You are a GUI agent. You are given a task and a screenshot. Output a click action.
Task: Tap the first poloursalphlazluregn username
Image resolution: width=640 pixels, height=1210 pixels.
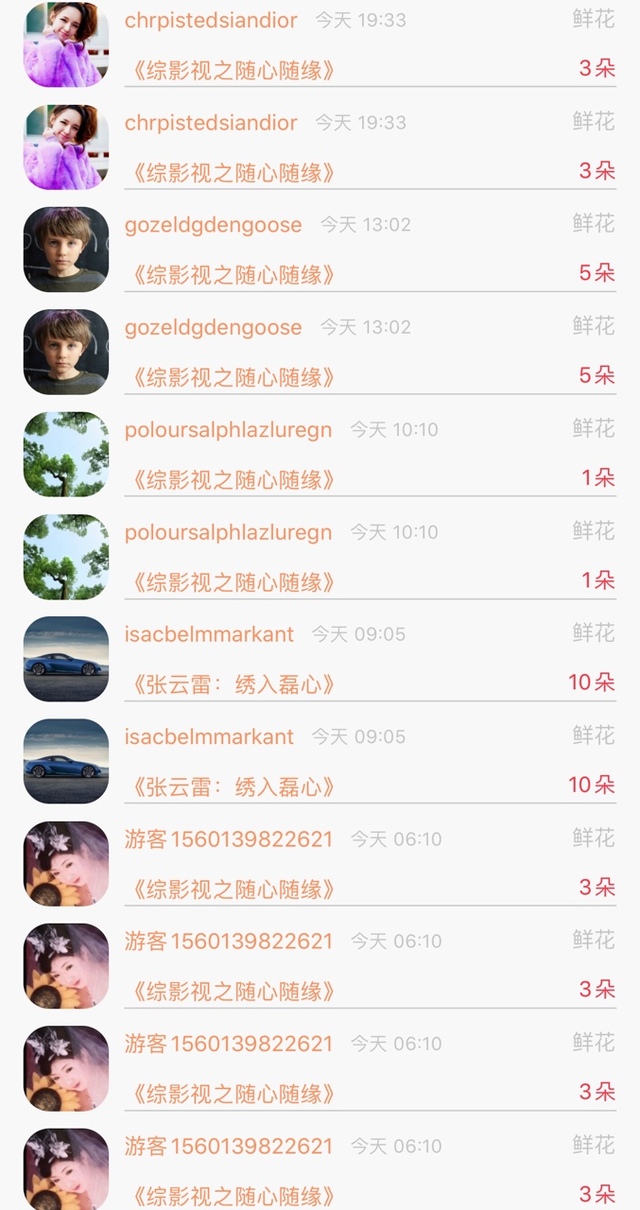tap(228, 430)
